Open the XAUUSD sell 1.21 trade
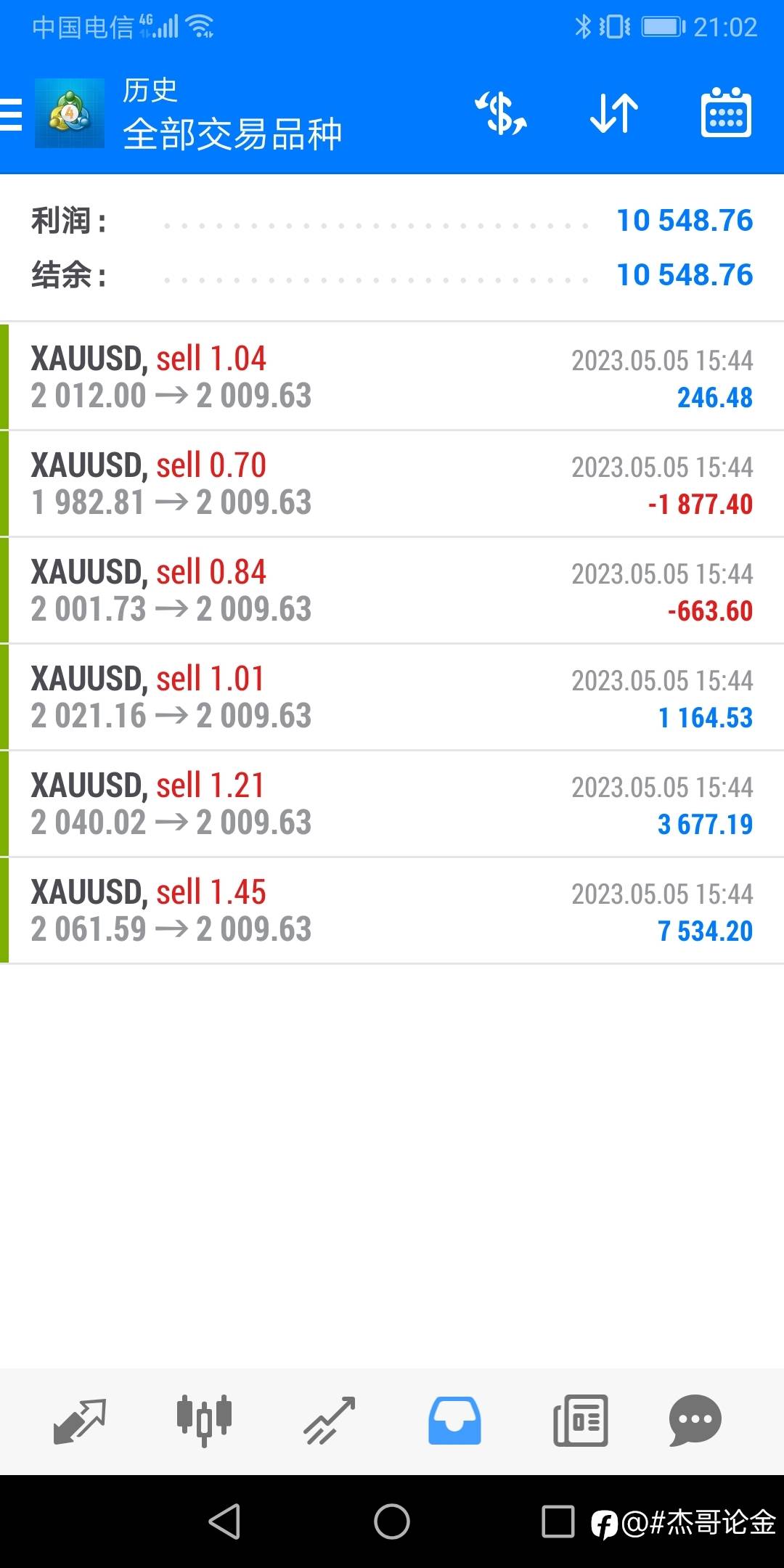The image size is (784, 1568). click(392, 804)
